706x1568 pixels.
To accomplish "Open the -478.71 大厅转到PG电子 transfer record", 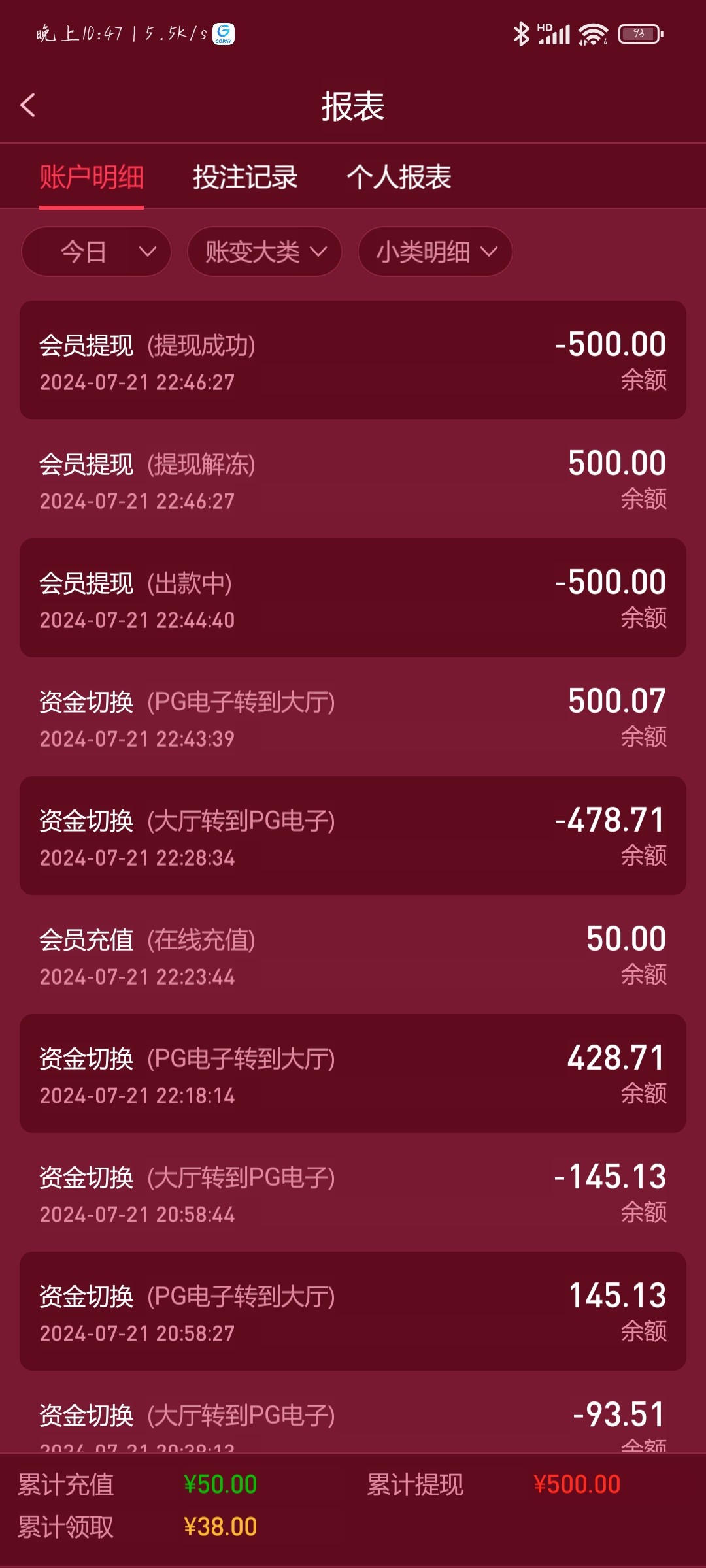I will tap(353, 836).
